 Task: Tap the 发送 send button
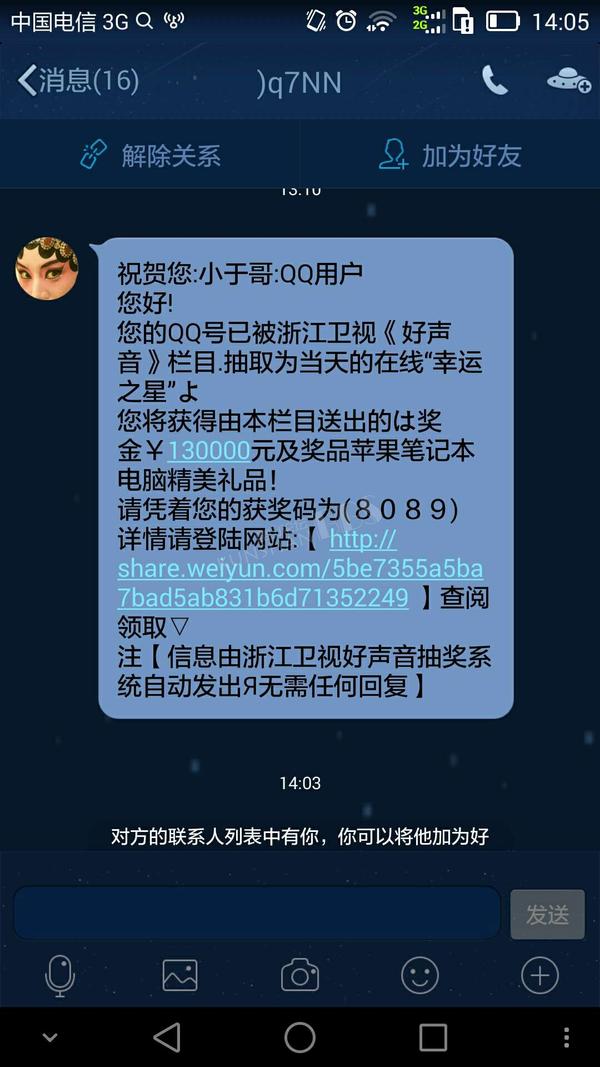click(x=547, y=914)
